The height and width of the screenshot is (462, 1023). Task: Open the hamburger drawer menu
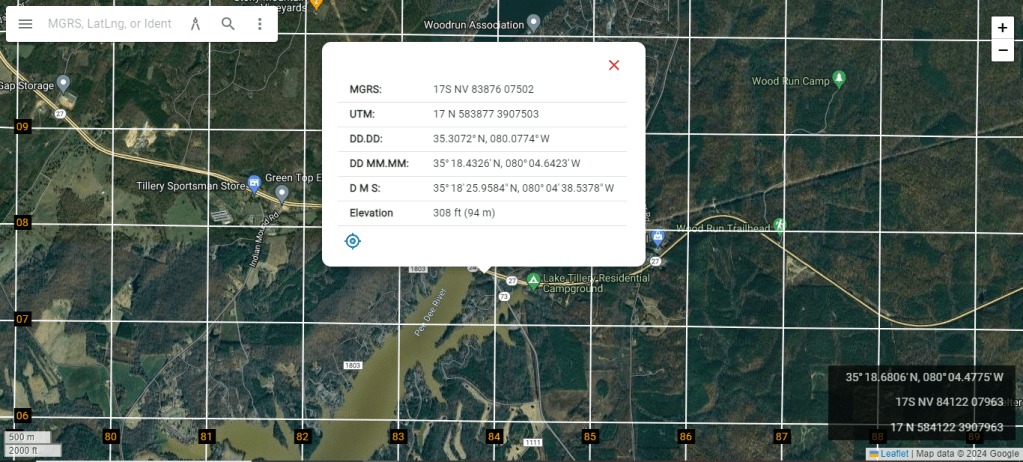[x=26, y=23]
